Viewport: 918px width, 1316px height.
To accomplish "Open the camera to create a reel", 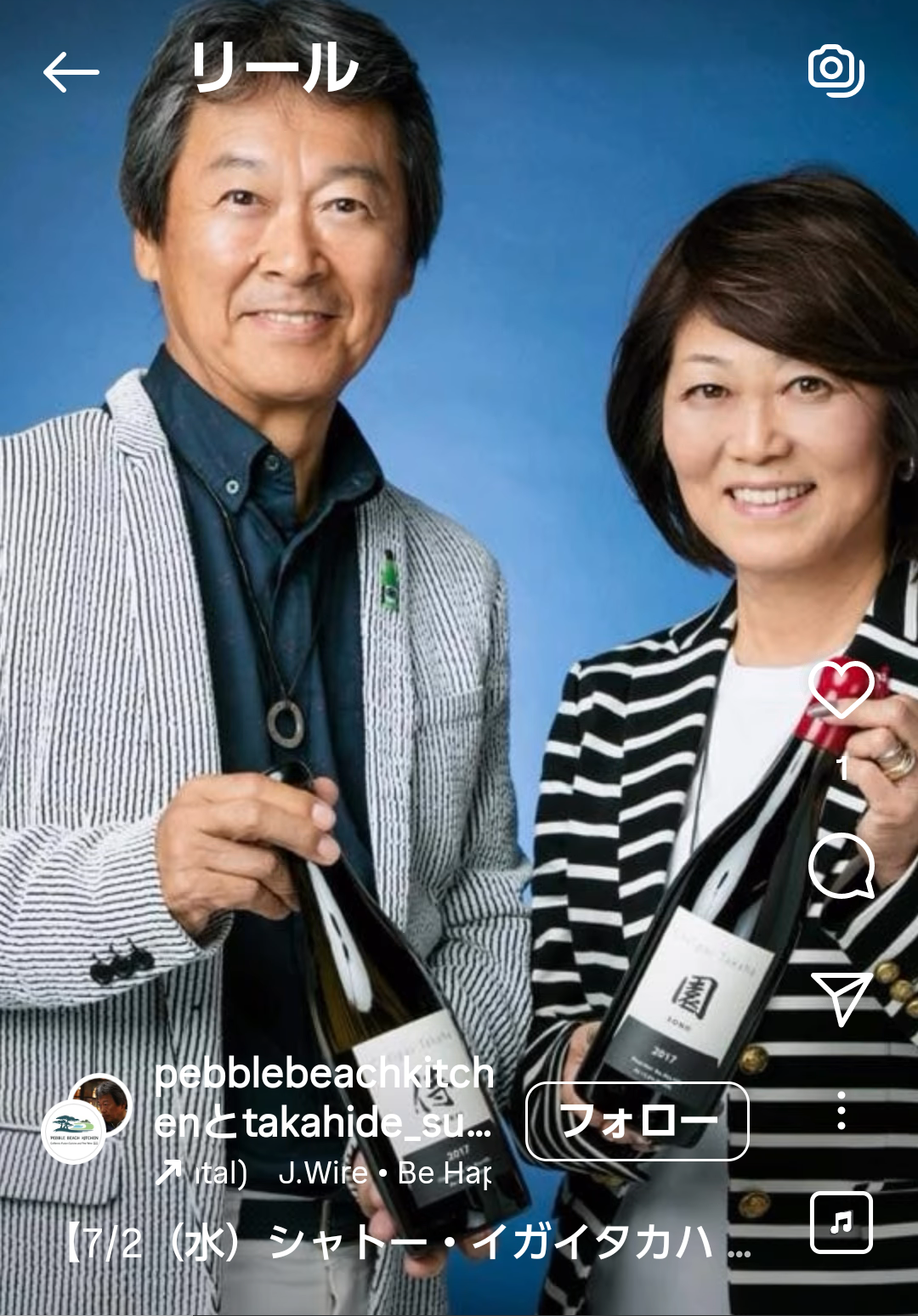I will [x=836, y=70].
